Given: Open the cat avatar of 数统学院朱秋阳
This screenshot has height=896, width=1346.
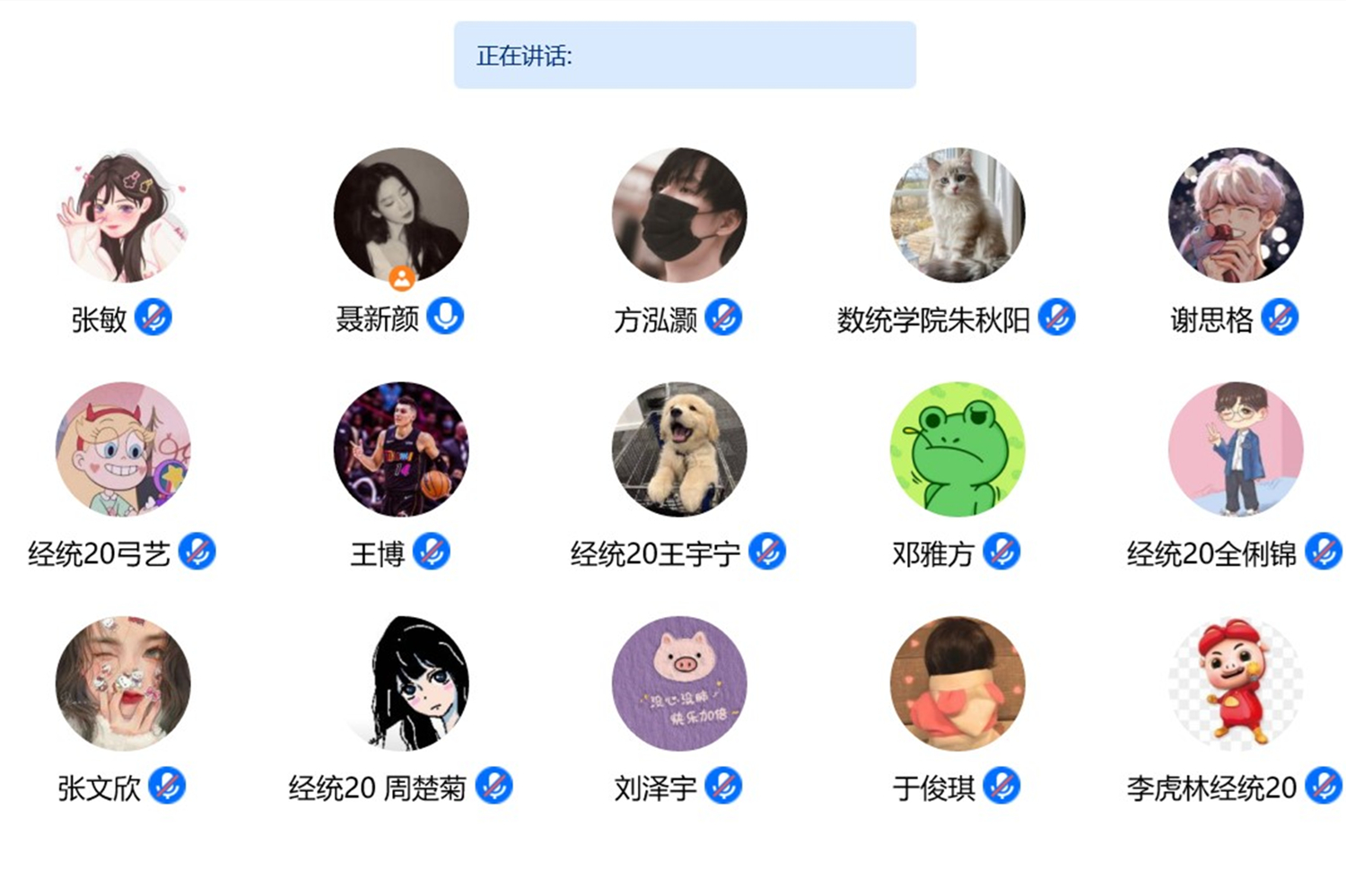Looking at the screenshot, I should (957, 215).
